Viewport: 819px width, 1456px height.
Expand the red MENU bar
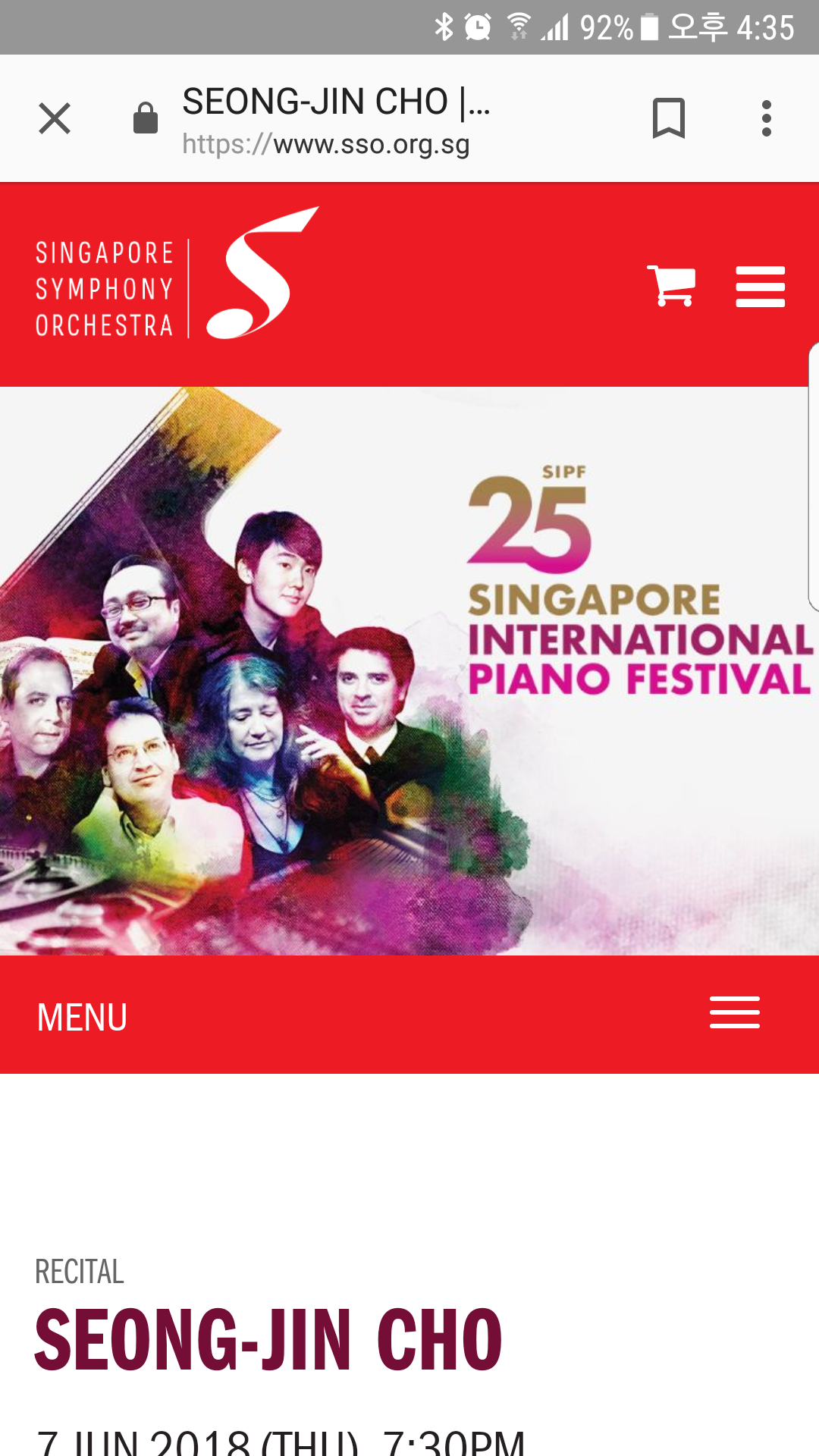click(x=734, y=1013)
